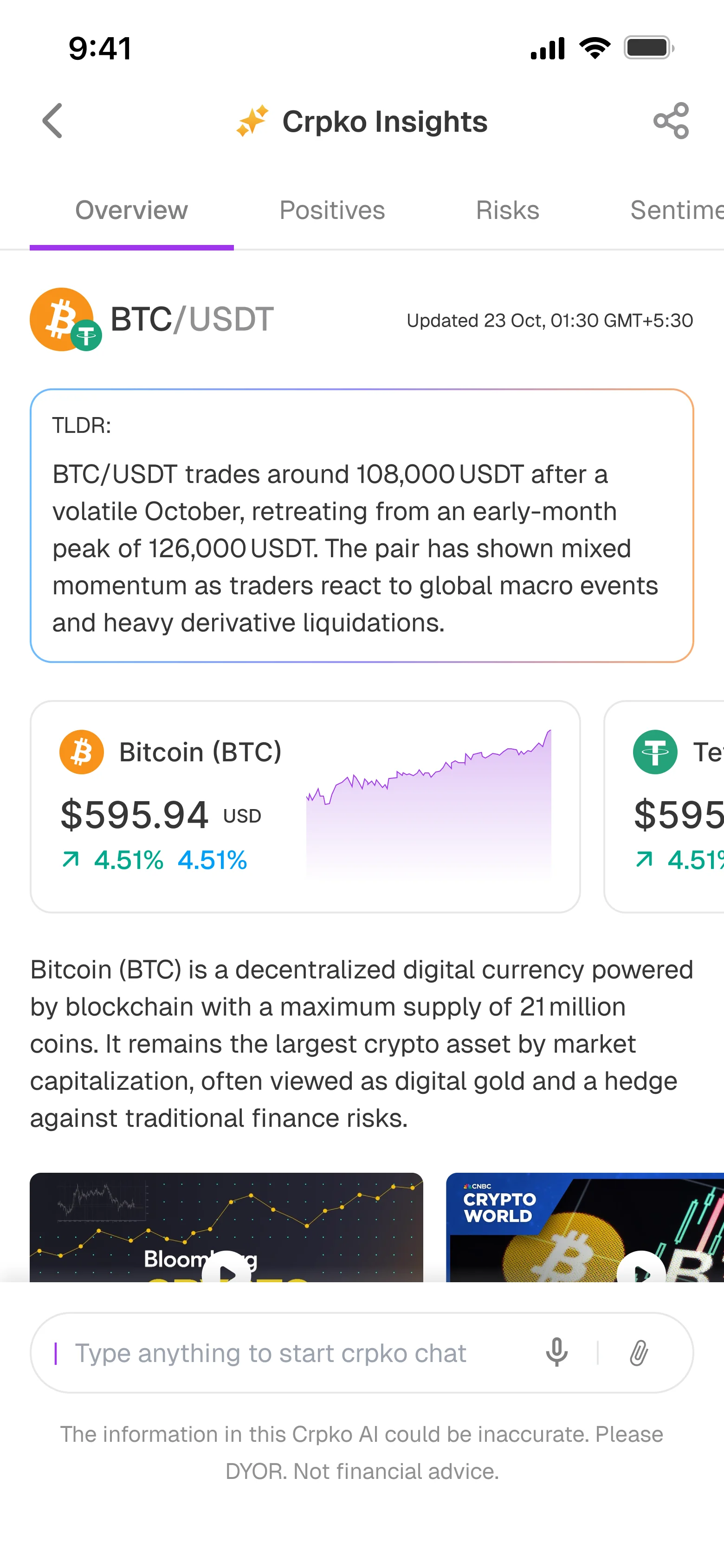Image resolution: width=724 pixels, height=1568 pixels.
Task: Open the Sentiment tab
Action: (x=677, y=210)
